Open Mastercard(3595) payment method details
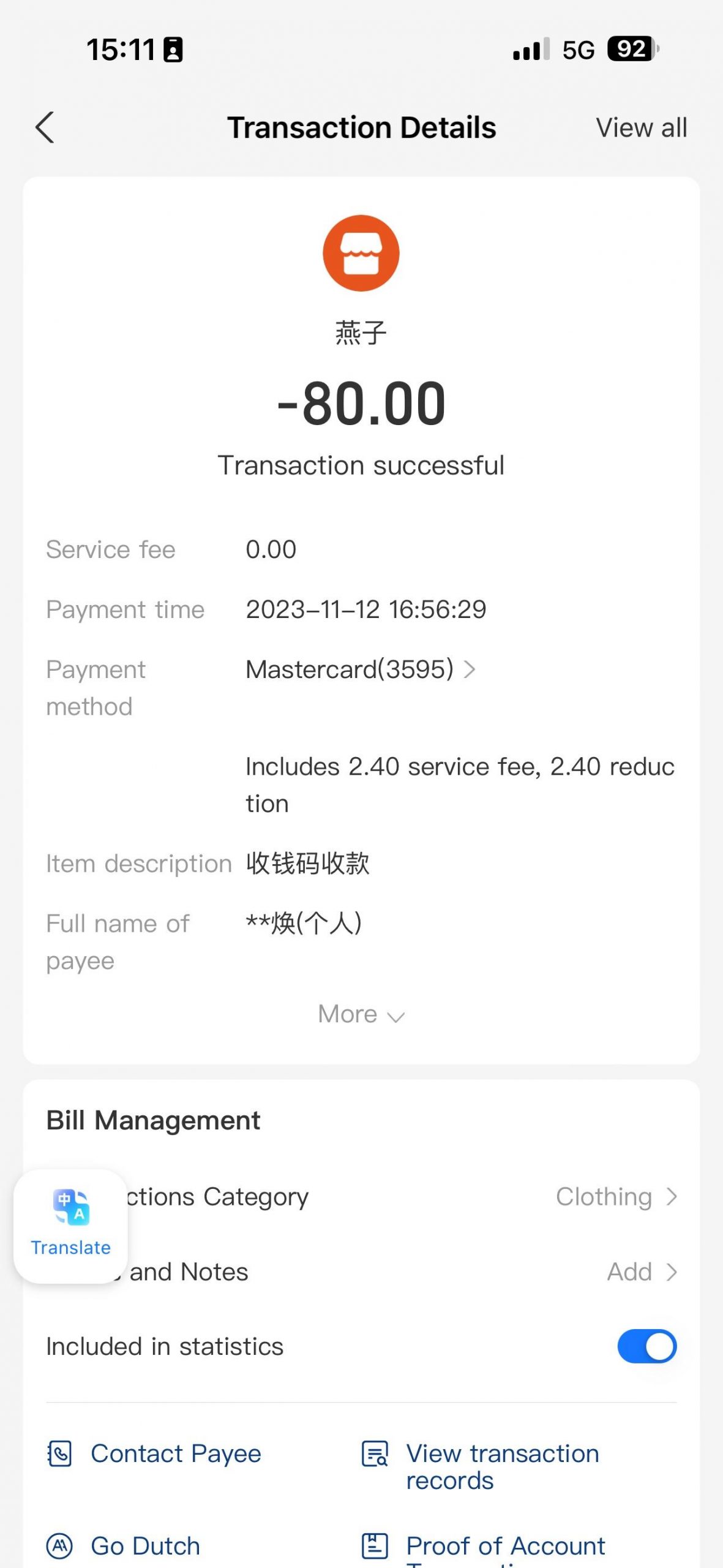723x1568 pixels. pos(360,669)
